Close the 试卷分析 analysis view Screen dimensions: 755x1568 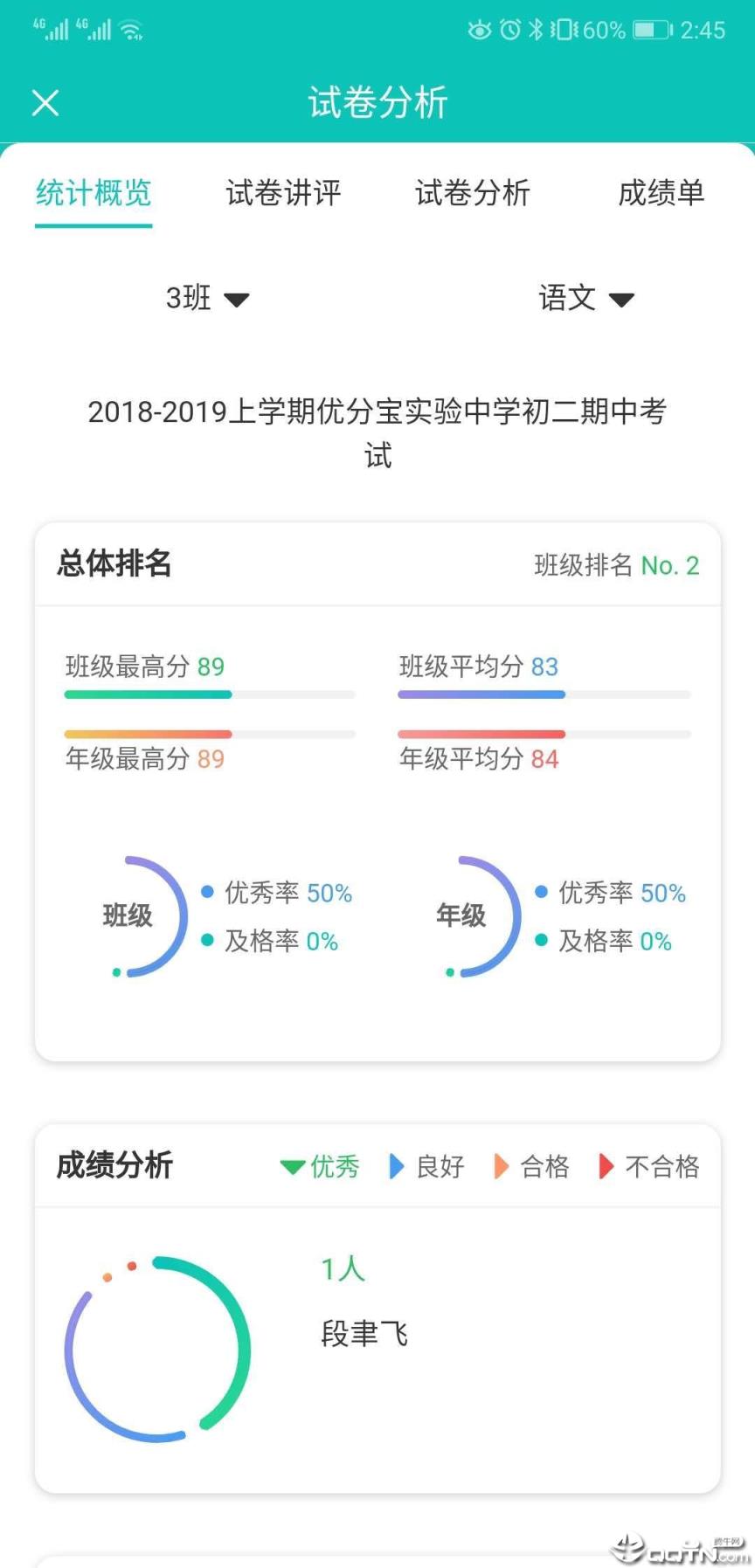[x=45, y=102]
